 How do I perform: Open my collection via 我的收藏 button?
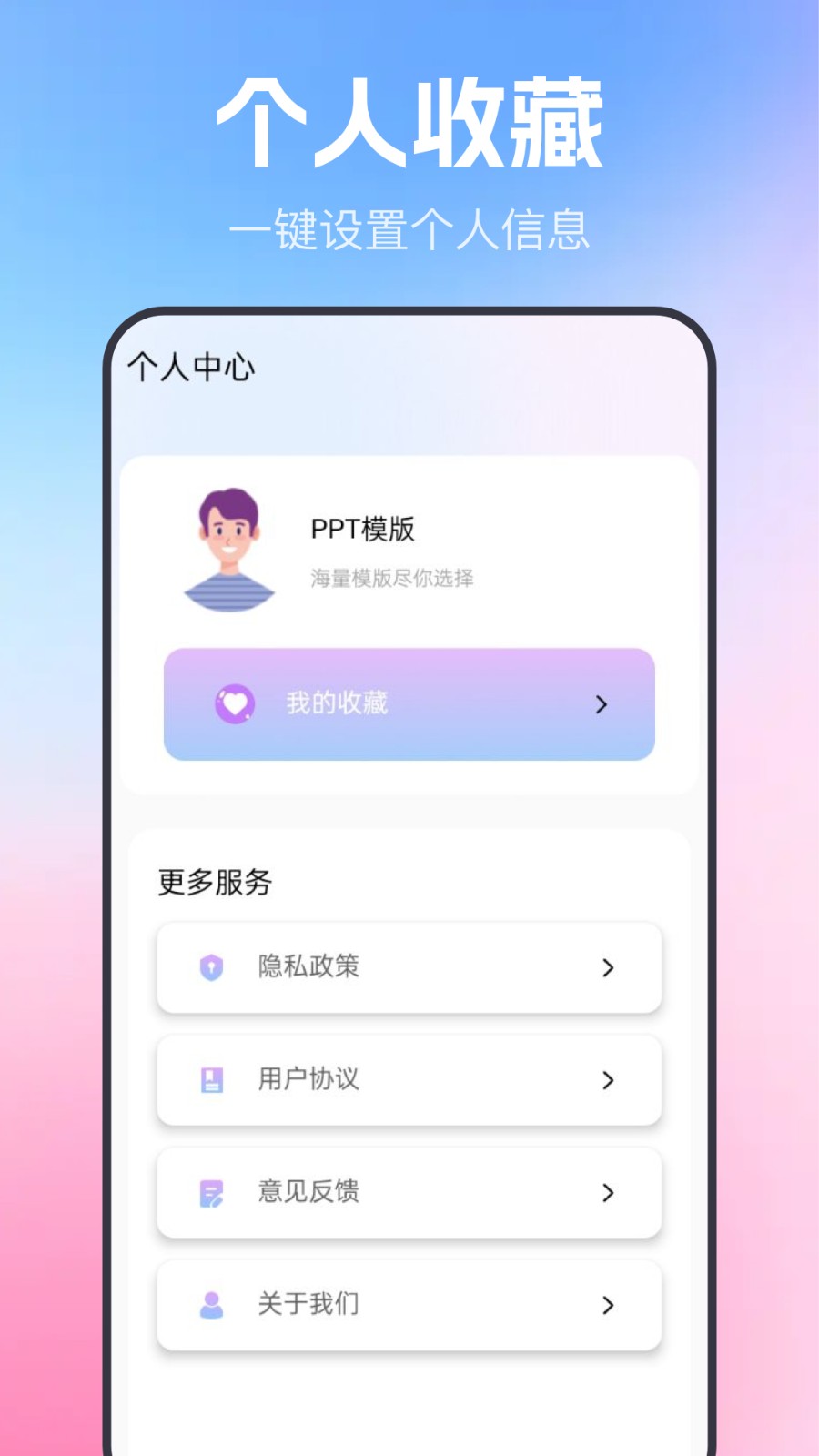pos(409,704)
